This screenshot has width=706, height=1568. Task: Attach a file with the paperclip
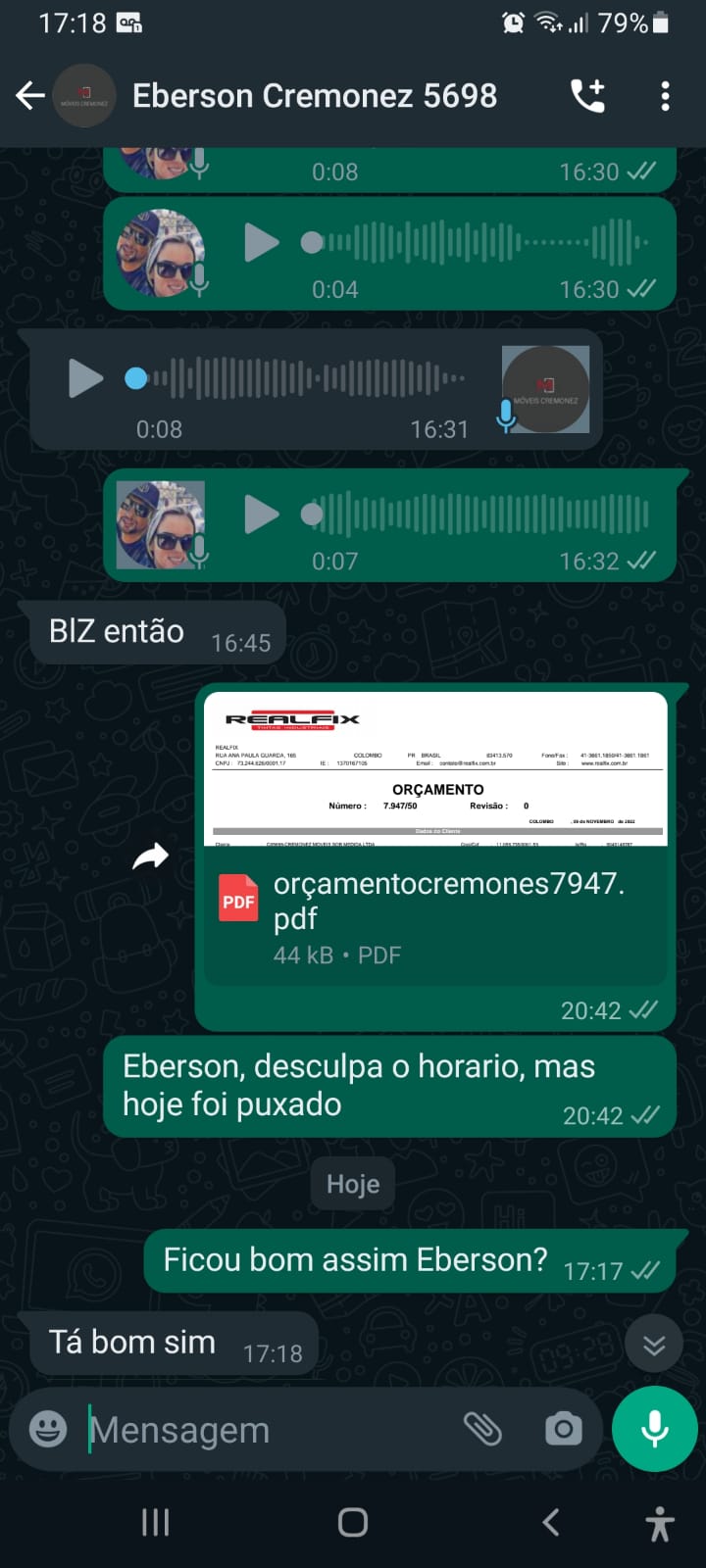[482, 1429]
